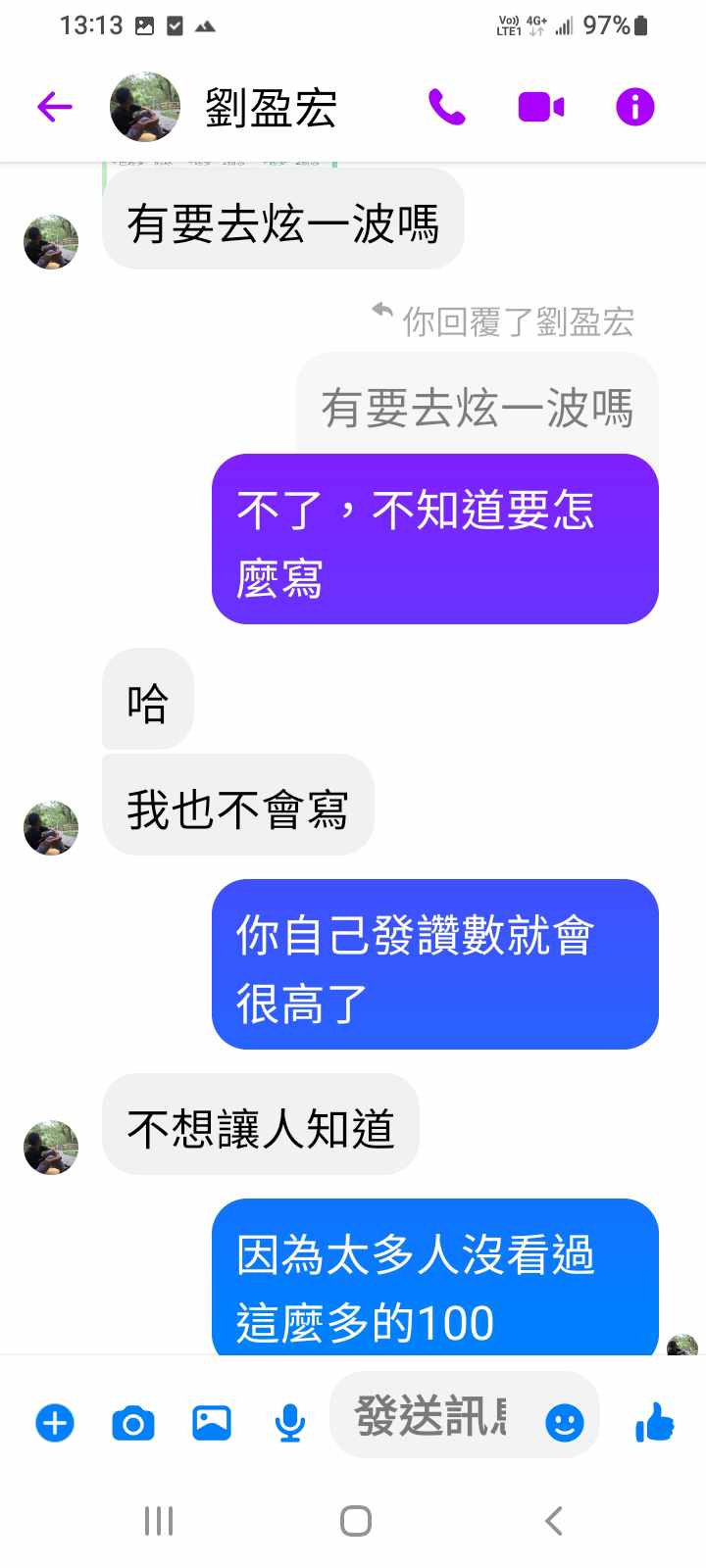Open the recent apps view
Screen dimensions: 706x1568
pos(159,1521)
